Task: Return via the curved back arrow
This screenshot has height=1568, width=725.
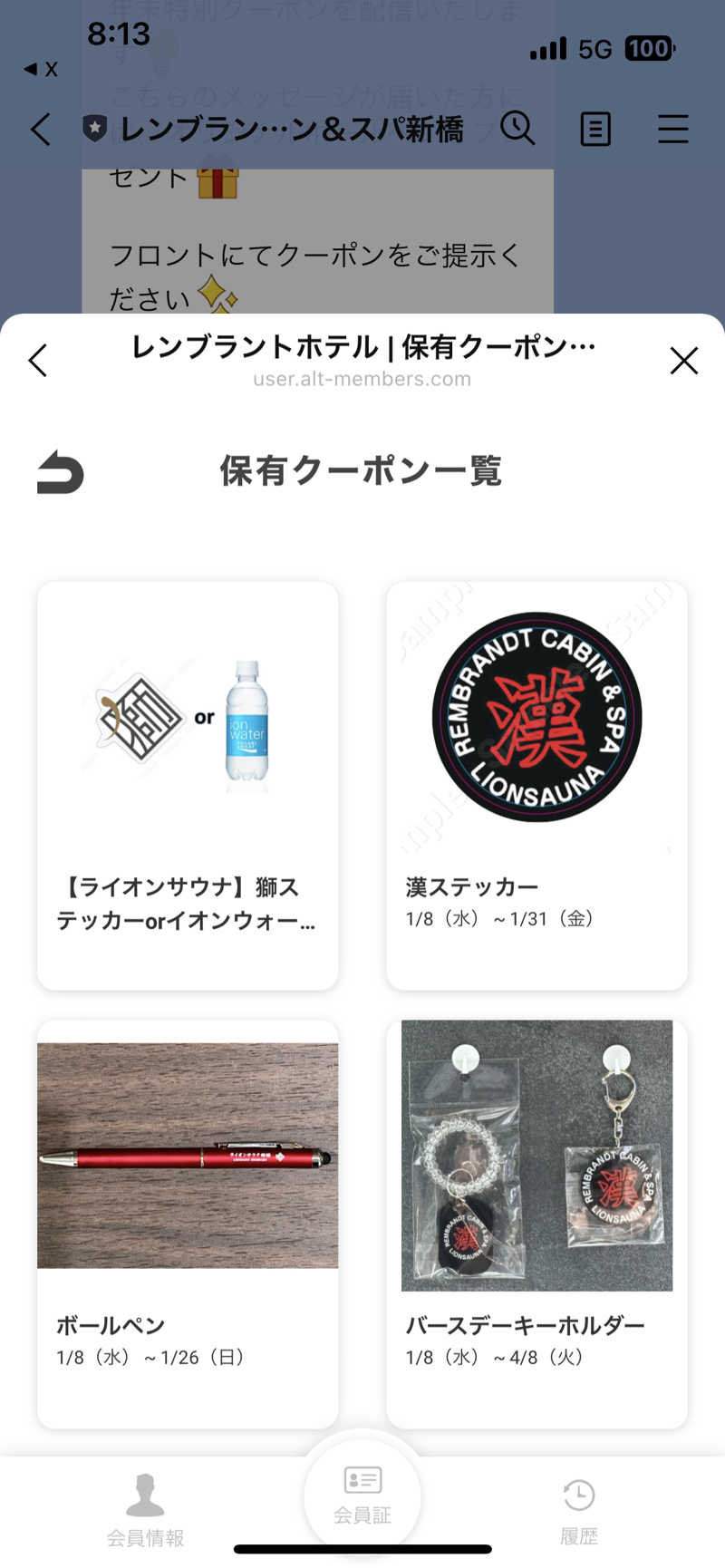Action: pos(60,471)
